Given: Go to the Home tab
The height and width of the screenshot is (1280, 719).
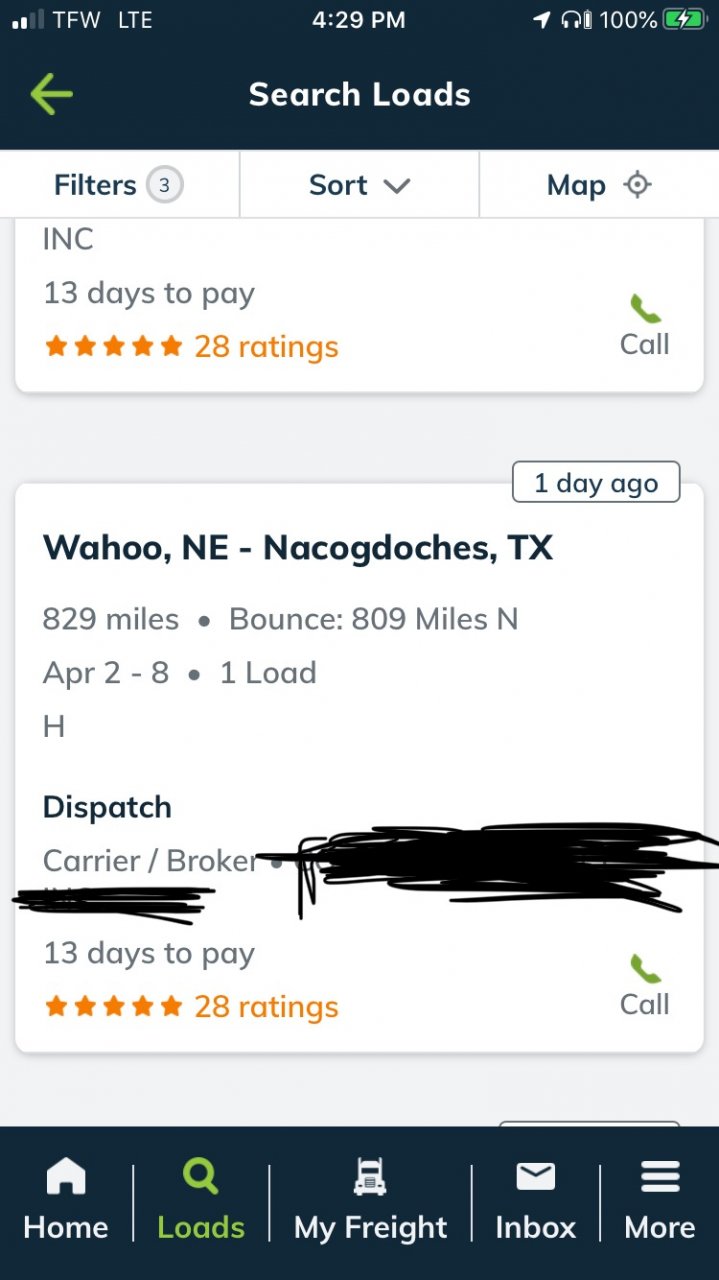Looking at the screenshot, I should [x=66, y=1201].
